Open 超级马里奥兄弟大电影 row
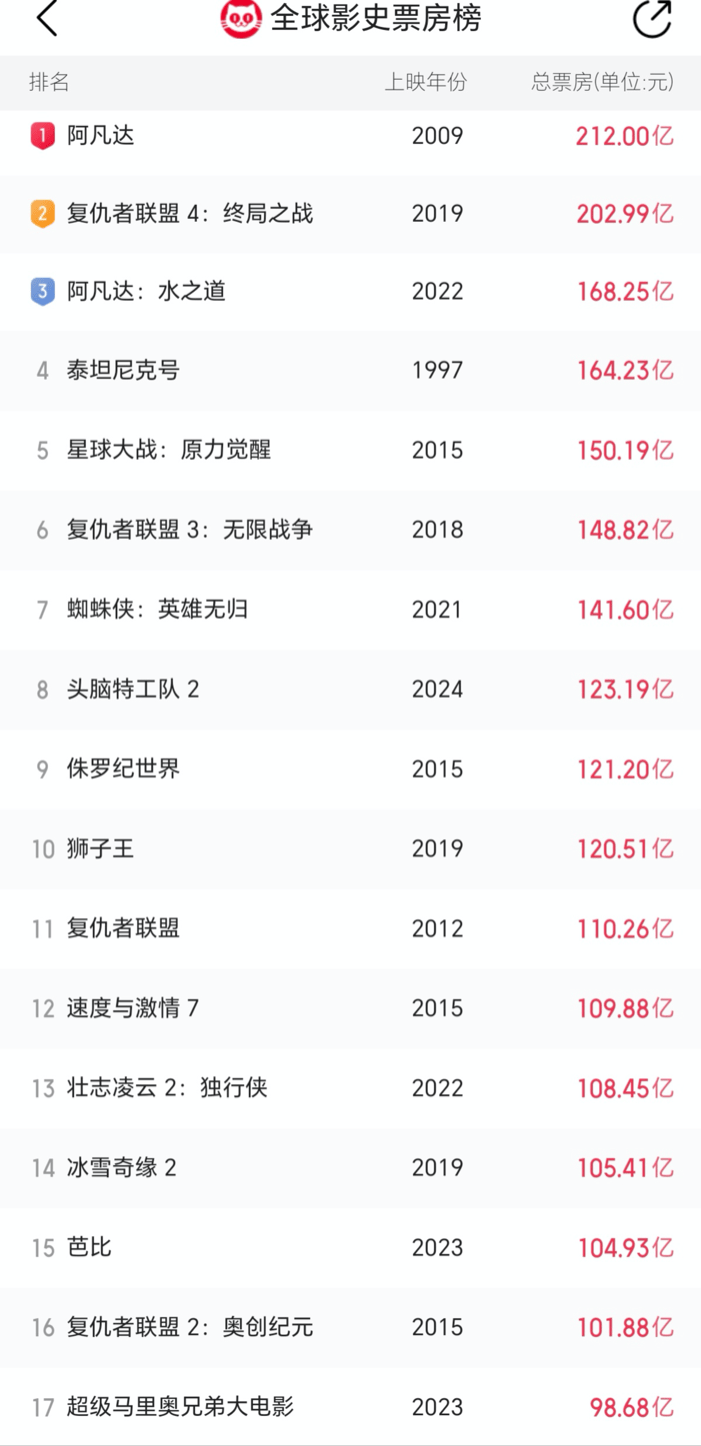 point(350,1407)
